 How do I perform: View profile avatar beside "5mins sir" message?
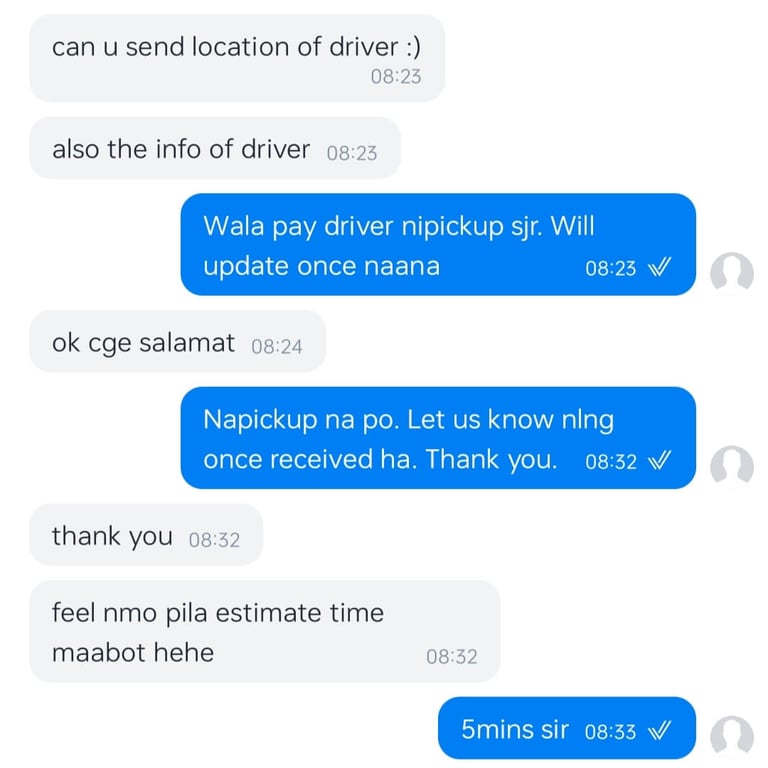[x=731, y=735]
